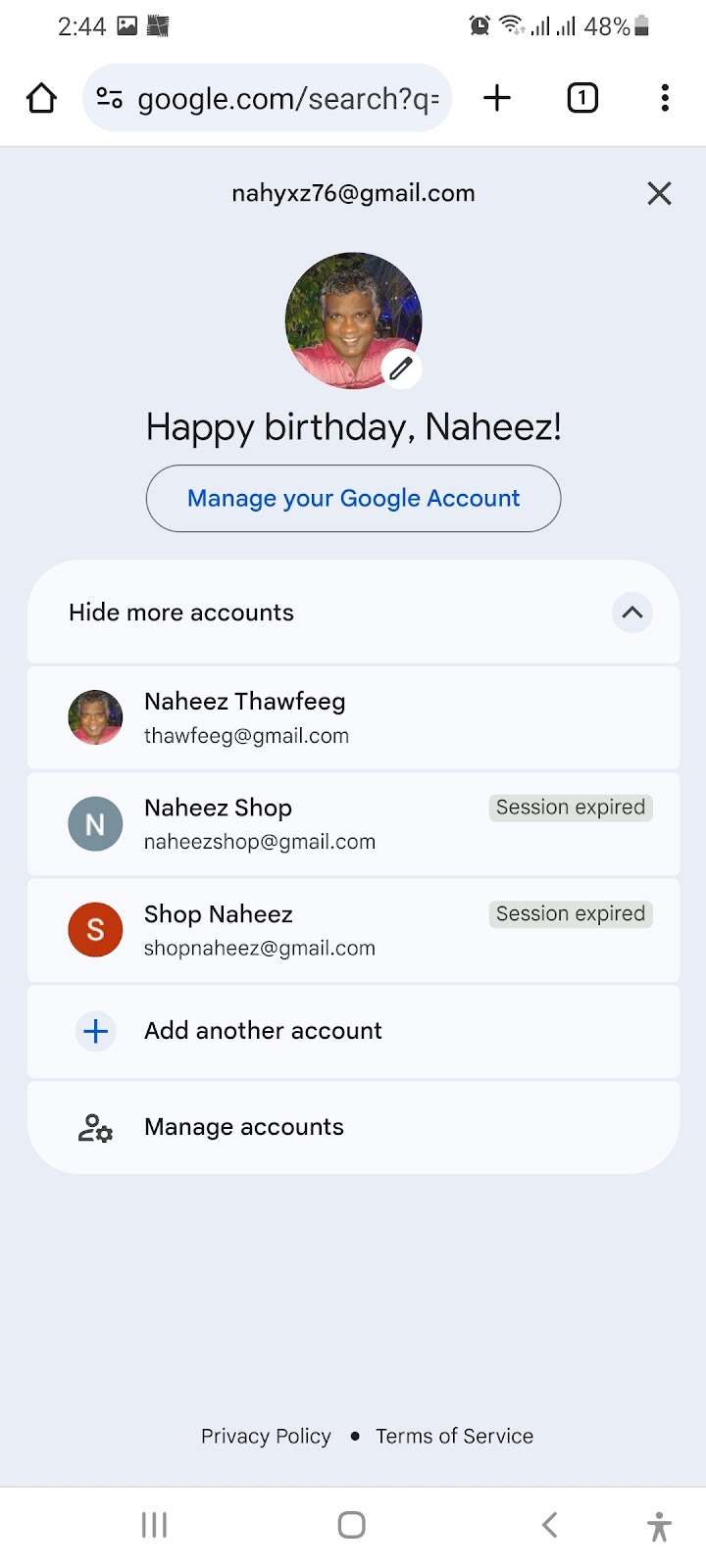
Task: Open recent apps from the navigation bar
Action: point(154,1525)
